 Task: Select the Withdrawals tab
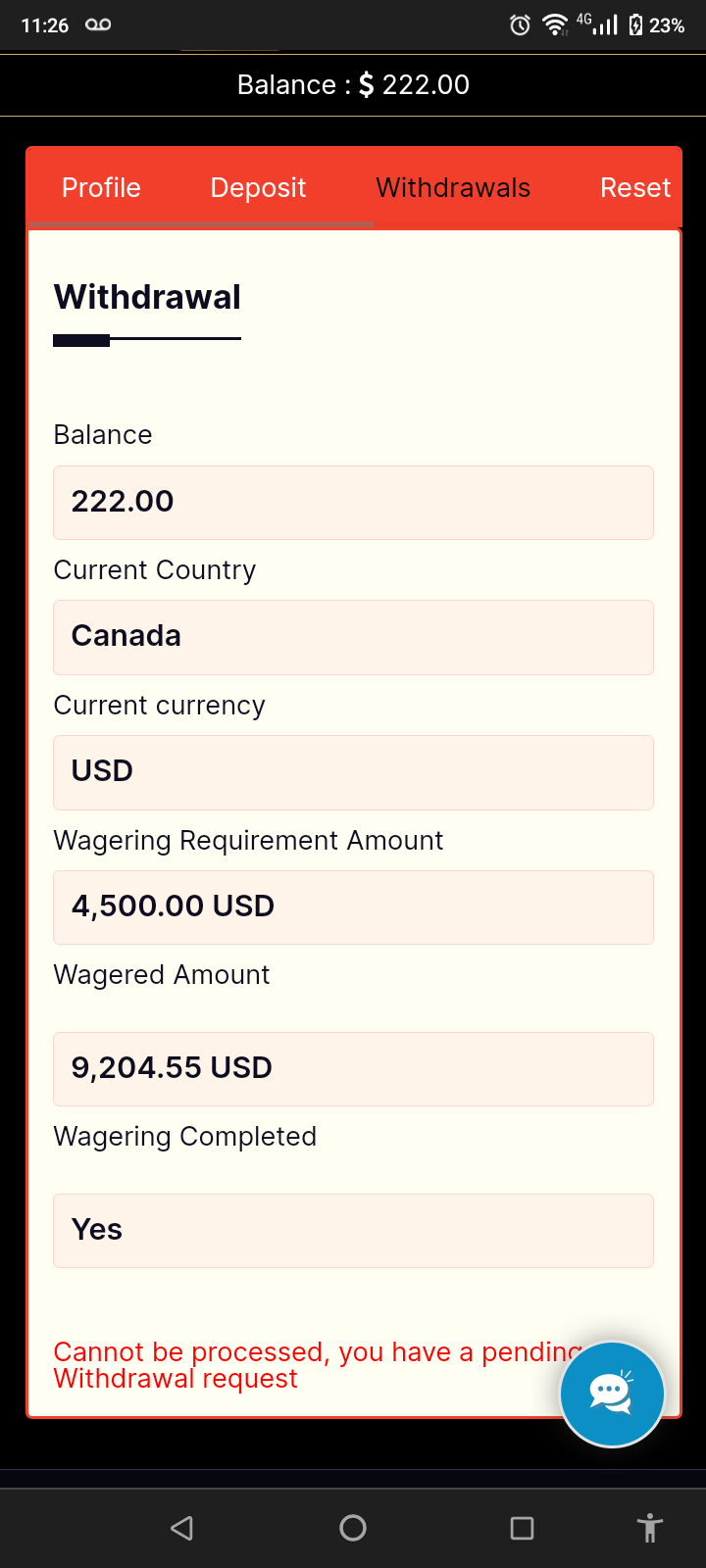tap(453, 188)
